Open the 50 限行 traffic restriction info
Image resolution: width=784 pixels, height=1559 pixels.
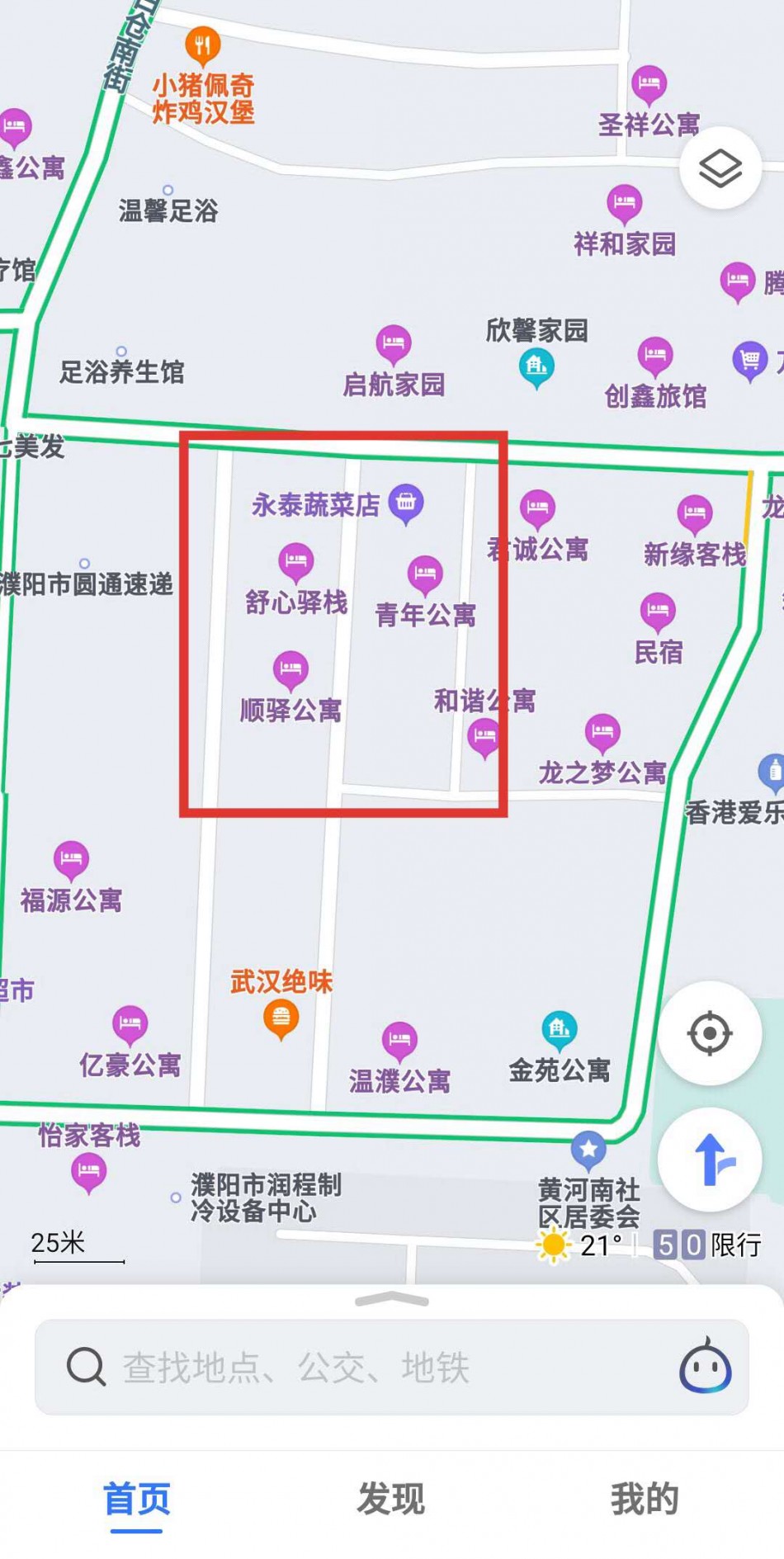click(707, 1244)
